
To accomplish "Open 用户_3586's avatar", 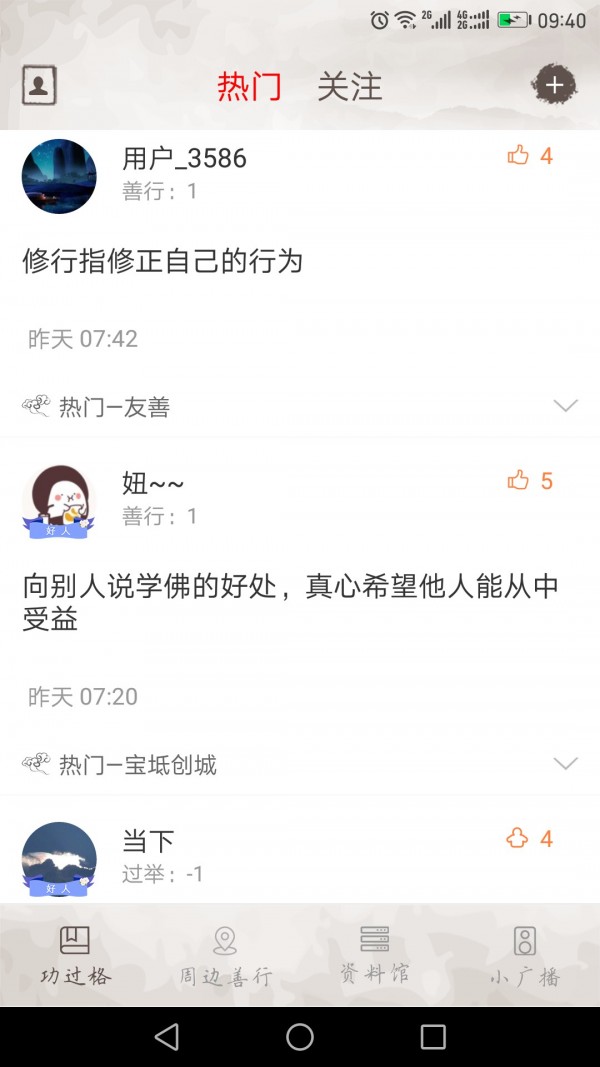I will (59, 176).
